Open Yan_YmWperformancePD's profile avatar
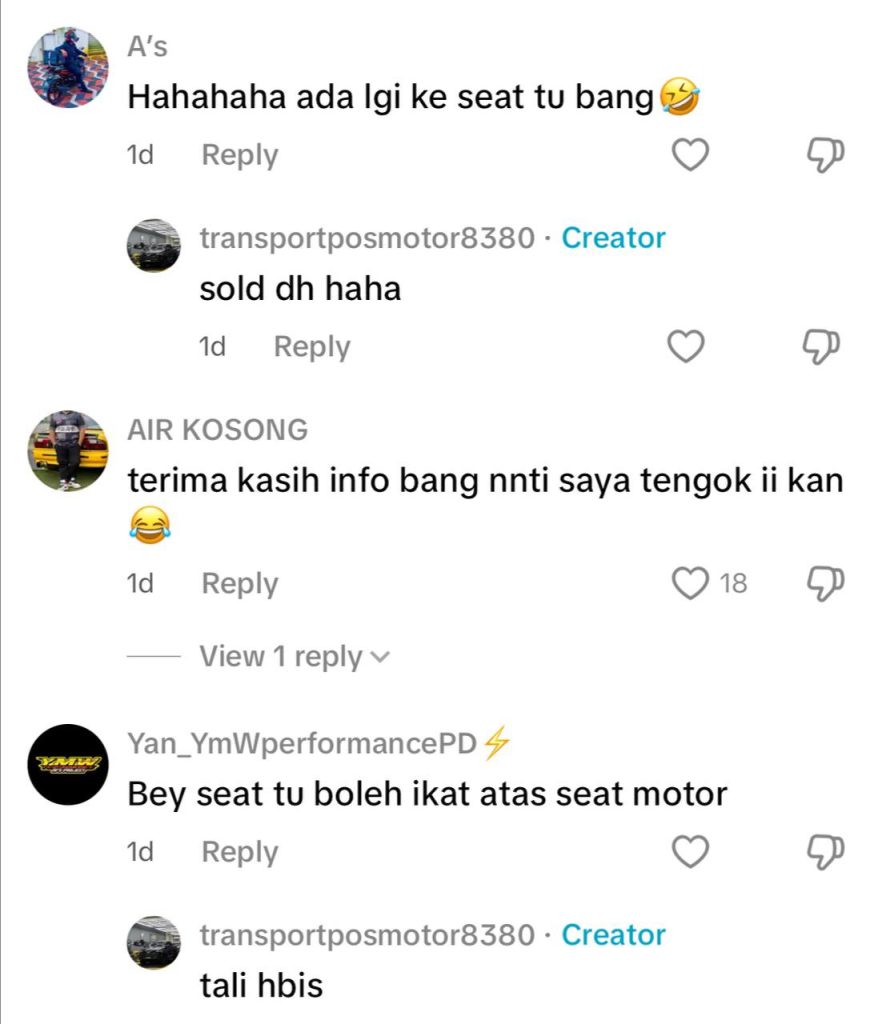878x1024 pixels. pos(68,764)
